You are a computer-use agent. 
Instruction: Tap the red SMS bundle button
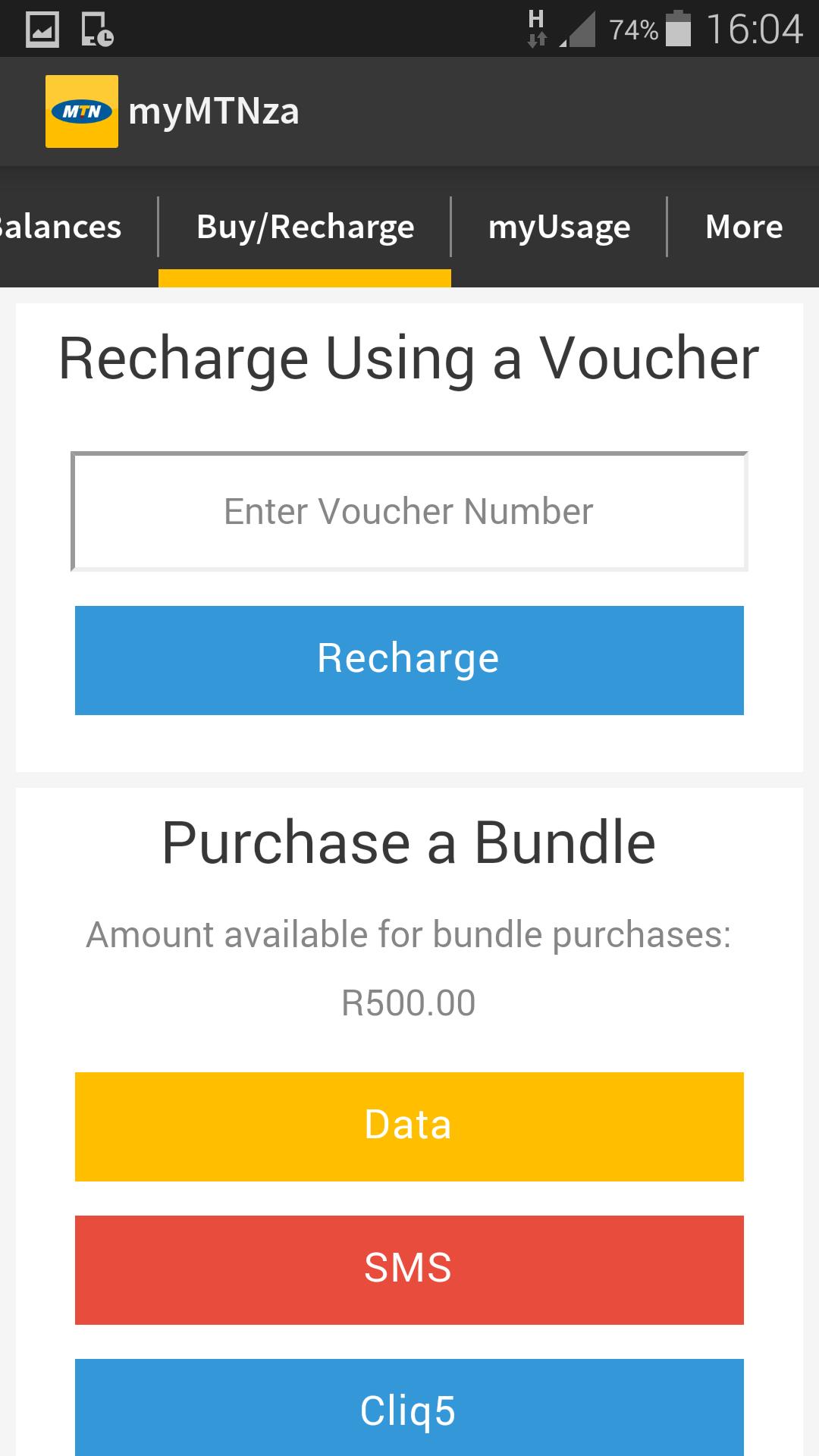409,1269
